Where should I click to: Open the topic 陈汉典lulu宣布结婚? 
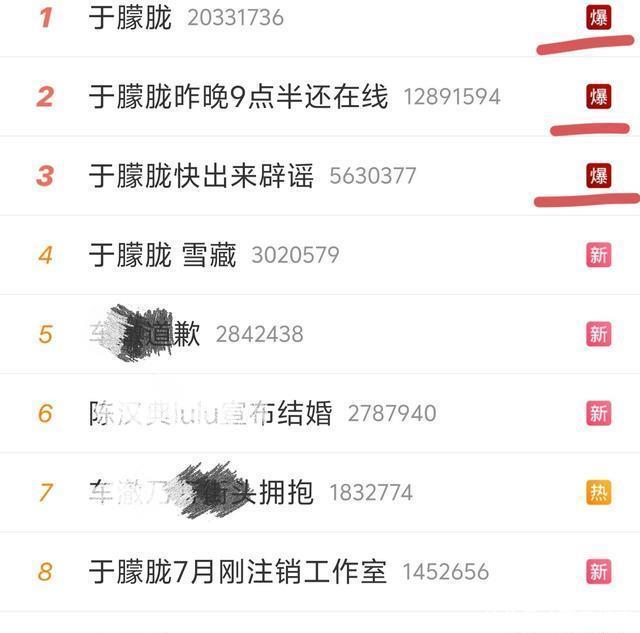pos(210,413)
